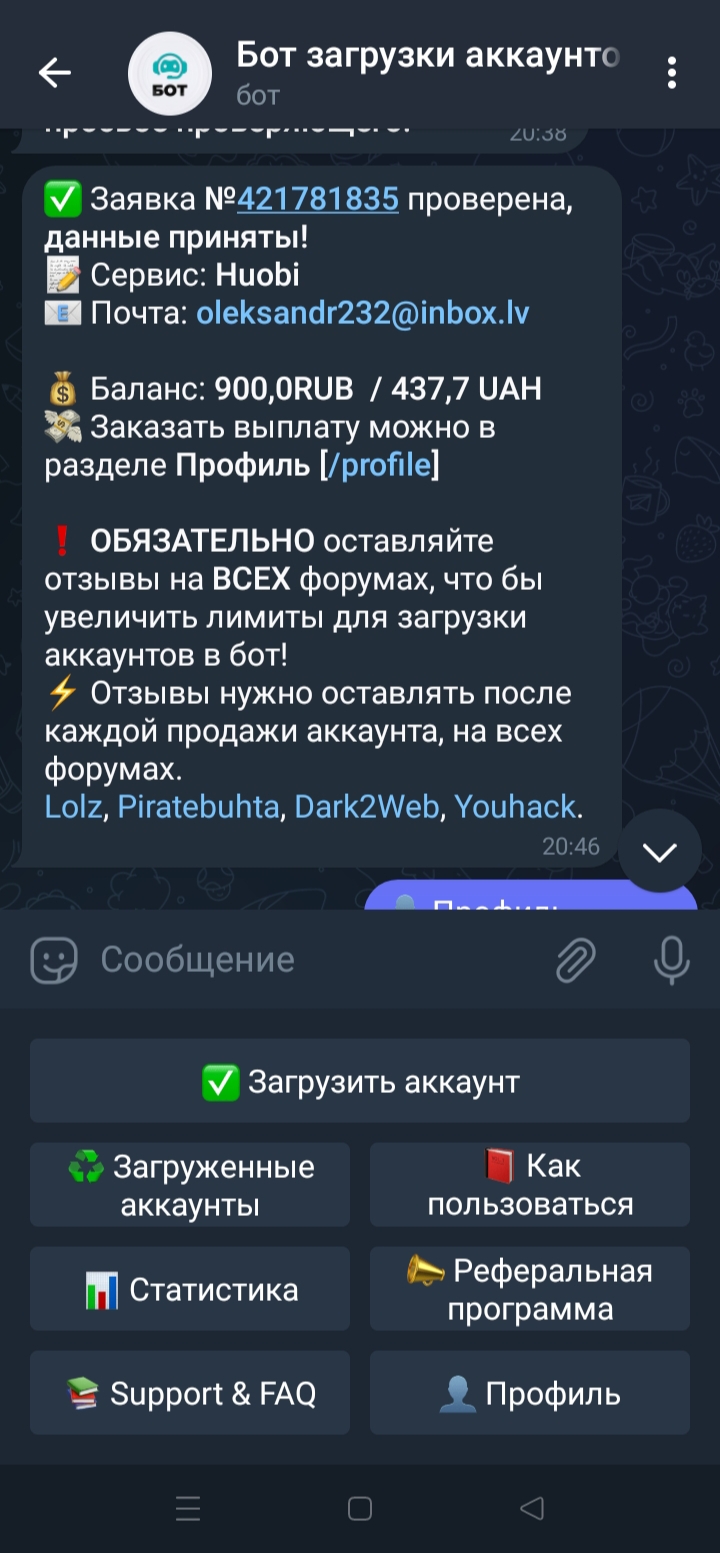Open the Как пользоваться guide

click(530, 1185)
